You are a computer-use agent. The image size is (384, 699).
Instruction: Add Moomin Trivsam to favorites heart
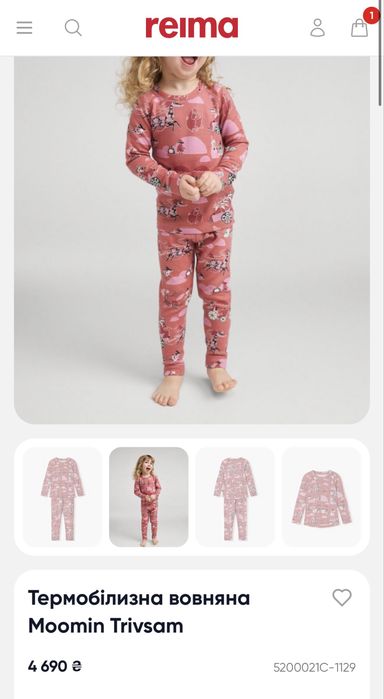(x=342, y=597)
